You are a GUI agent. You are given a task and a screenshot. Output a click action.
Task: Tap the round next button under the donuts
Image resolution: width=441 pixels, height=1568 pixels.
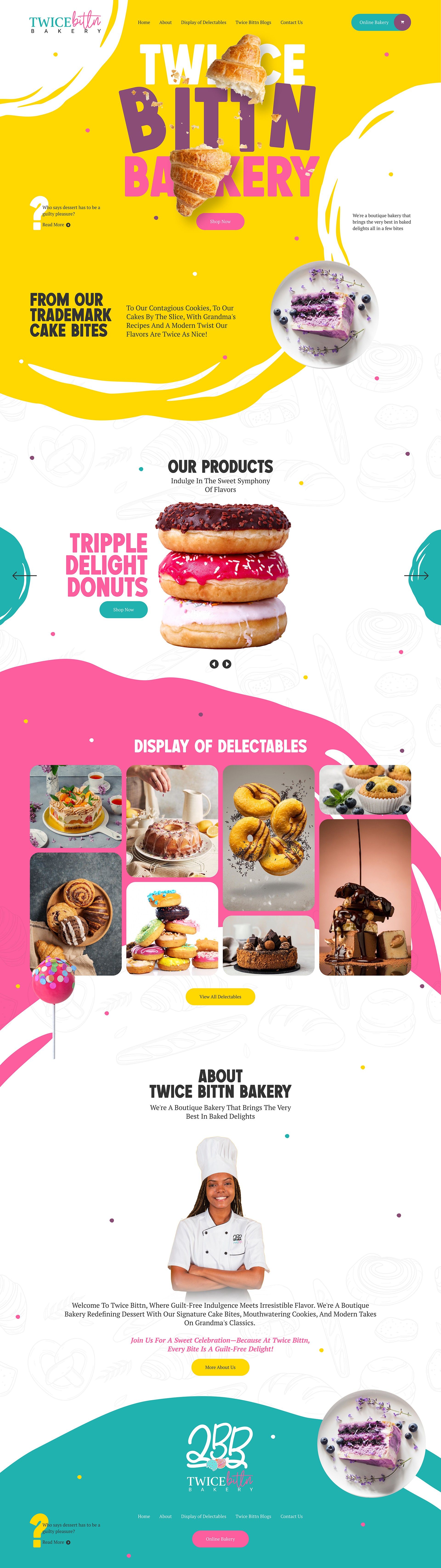click(x=227, y=664)
